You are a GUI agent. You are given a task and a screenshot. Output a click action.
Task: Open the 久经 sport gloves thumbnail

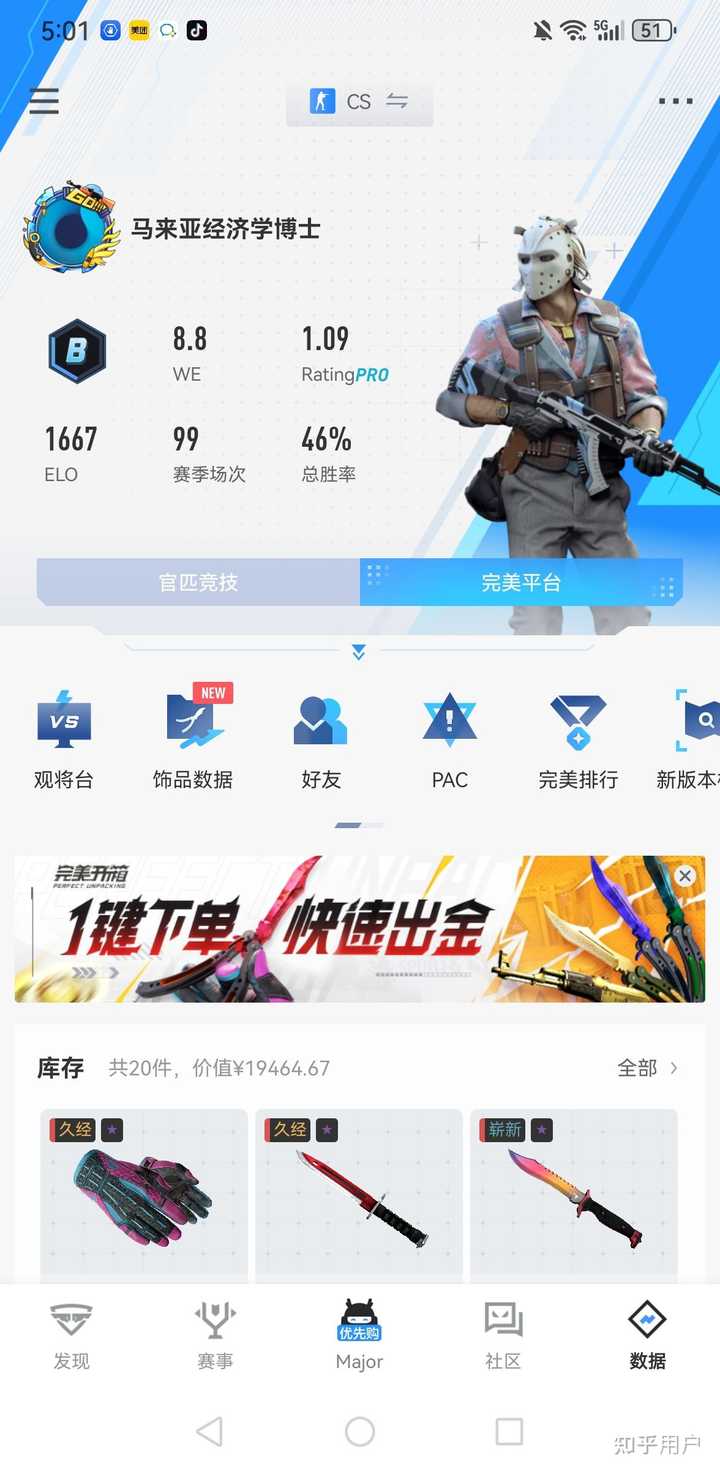[144, 1195]
